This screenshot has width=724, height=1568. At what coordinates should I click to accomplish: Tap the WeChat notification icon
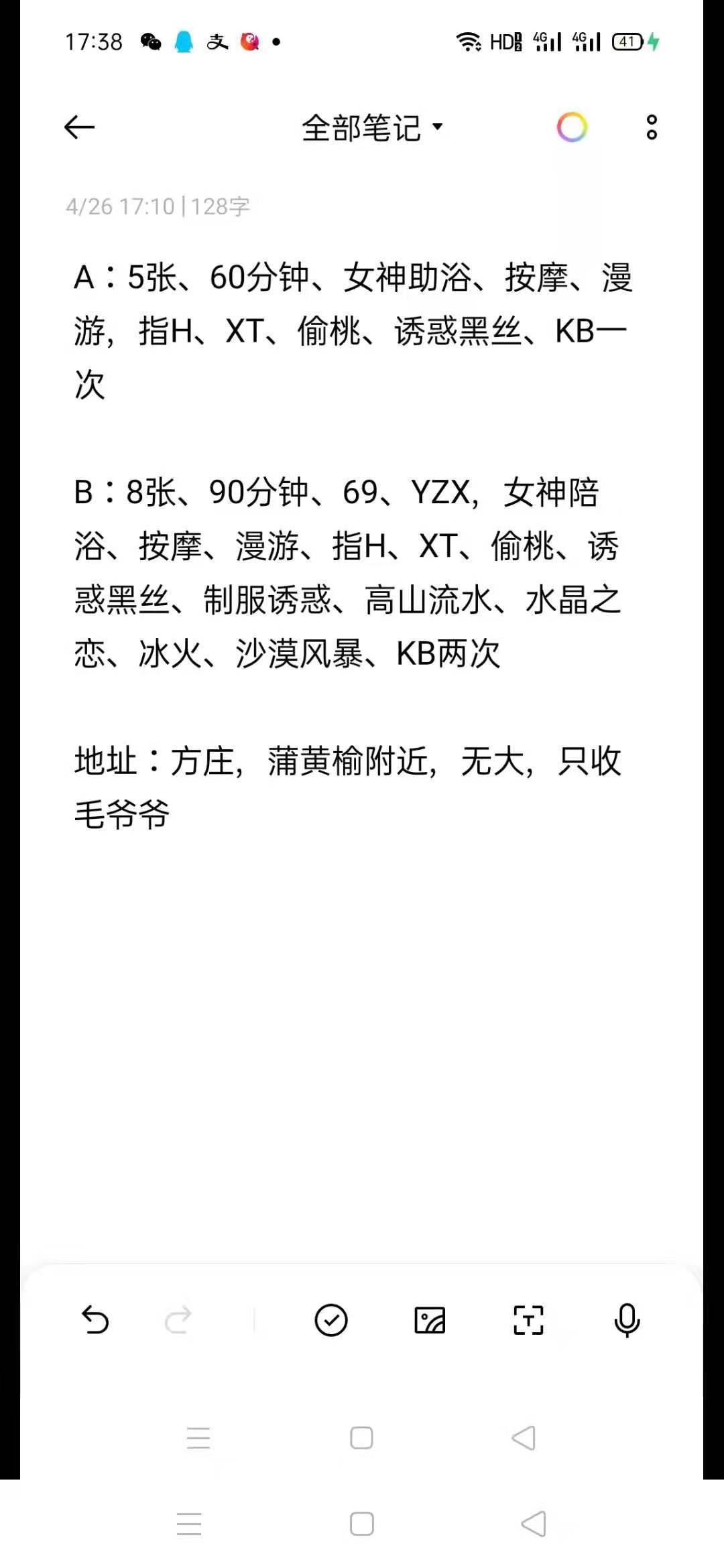point(151,42)
